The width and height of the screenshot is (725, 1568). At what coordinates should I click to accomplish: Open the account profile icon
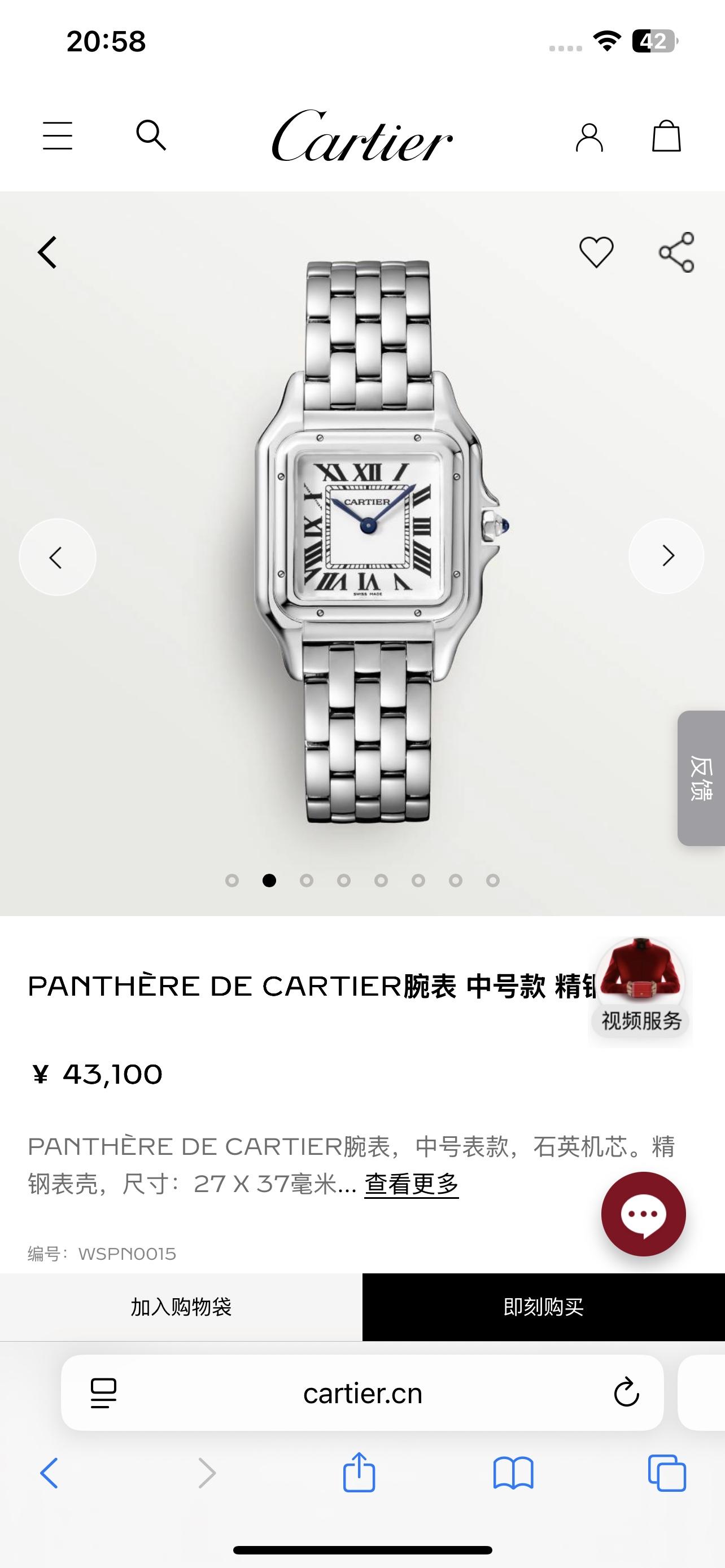click(x=589, y=137)
